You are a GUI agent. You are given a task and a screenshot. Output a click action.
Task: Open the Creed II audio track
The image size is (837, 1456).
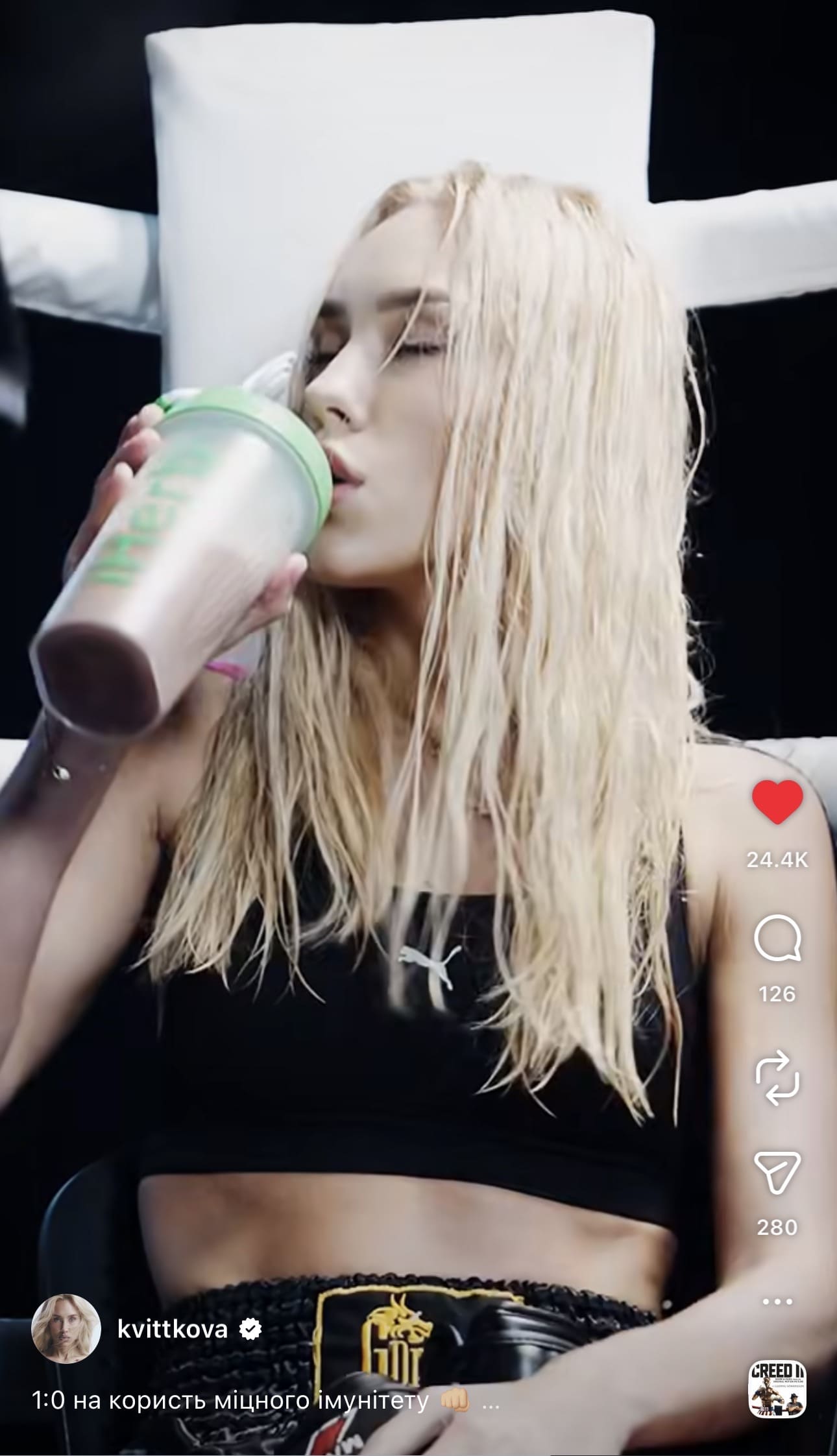(777, 1389)
